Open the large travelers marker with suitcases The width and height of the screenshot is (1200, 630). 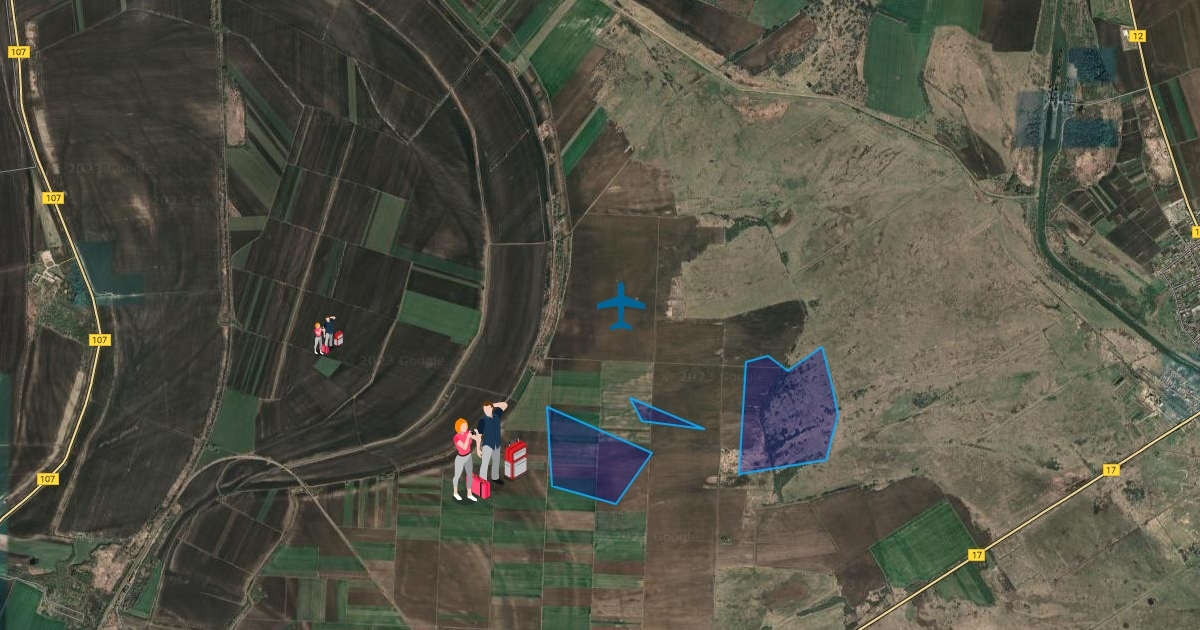pyautogui.click(x=487, y=451)
